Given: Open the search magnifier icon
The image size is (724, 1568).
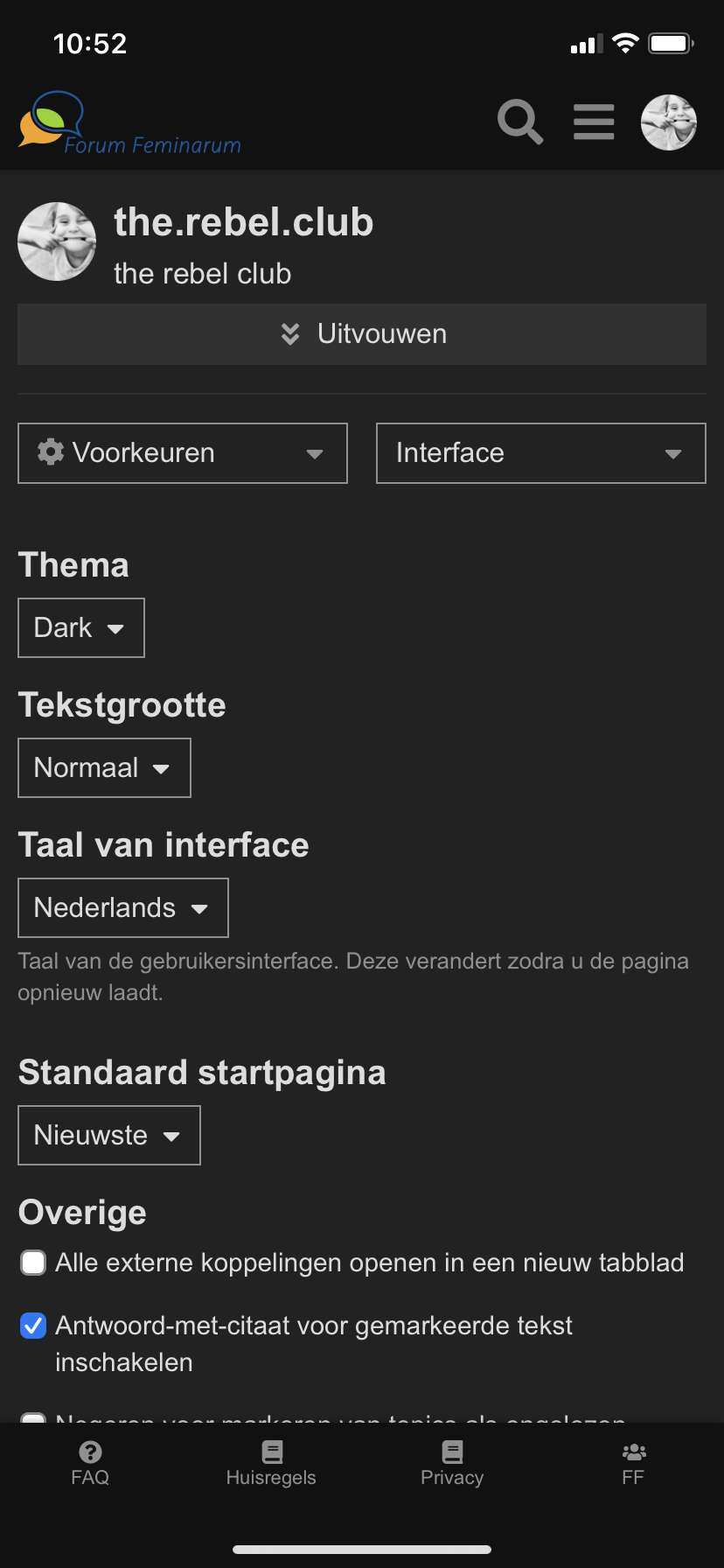Looking at the screenshot, I should [x=520, y=122].
